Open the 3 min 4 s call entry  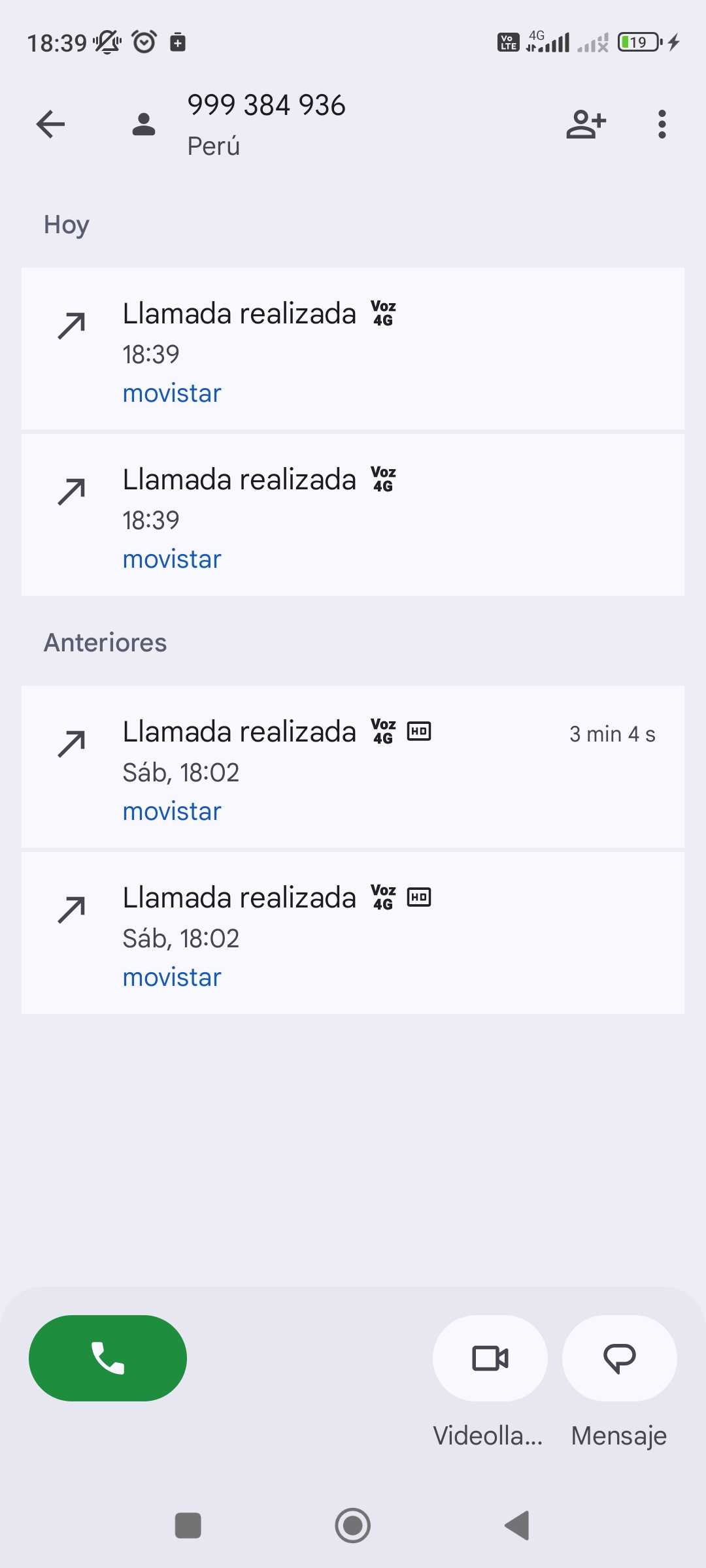[353, 767]
